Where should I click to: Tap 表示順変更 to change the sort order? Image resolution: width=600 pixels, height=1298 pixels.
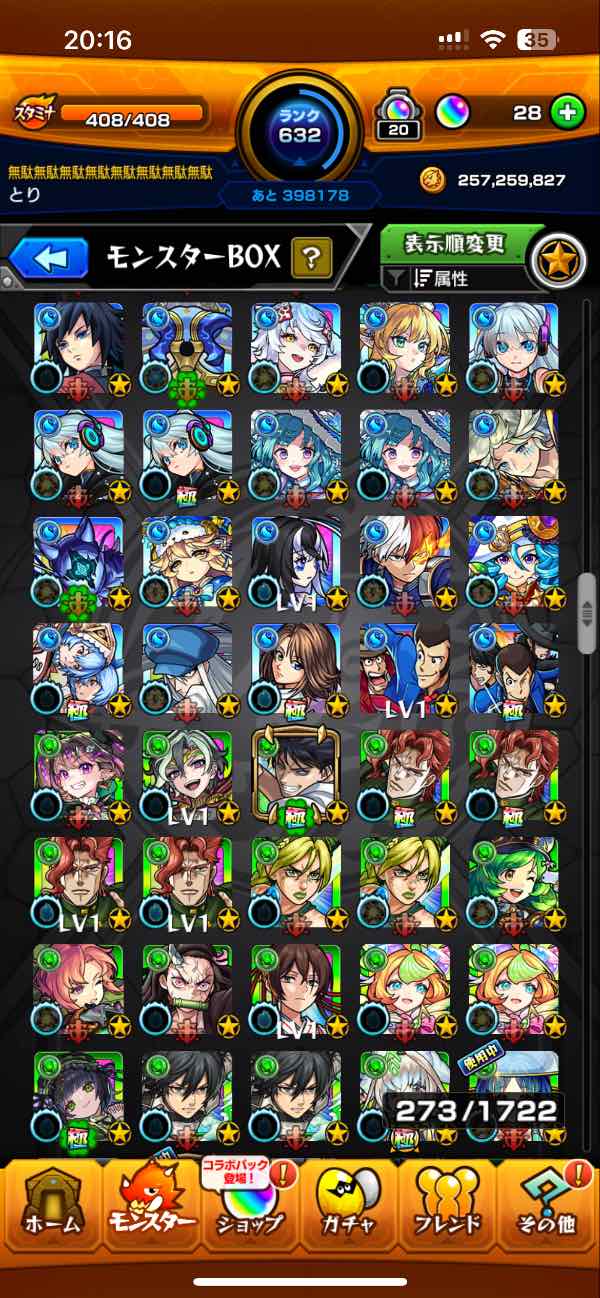point(455,244)
